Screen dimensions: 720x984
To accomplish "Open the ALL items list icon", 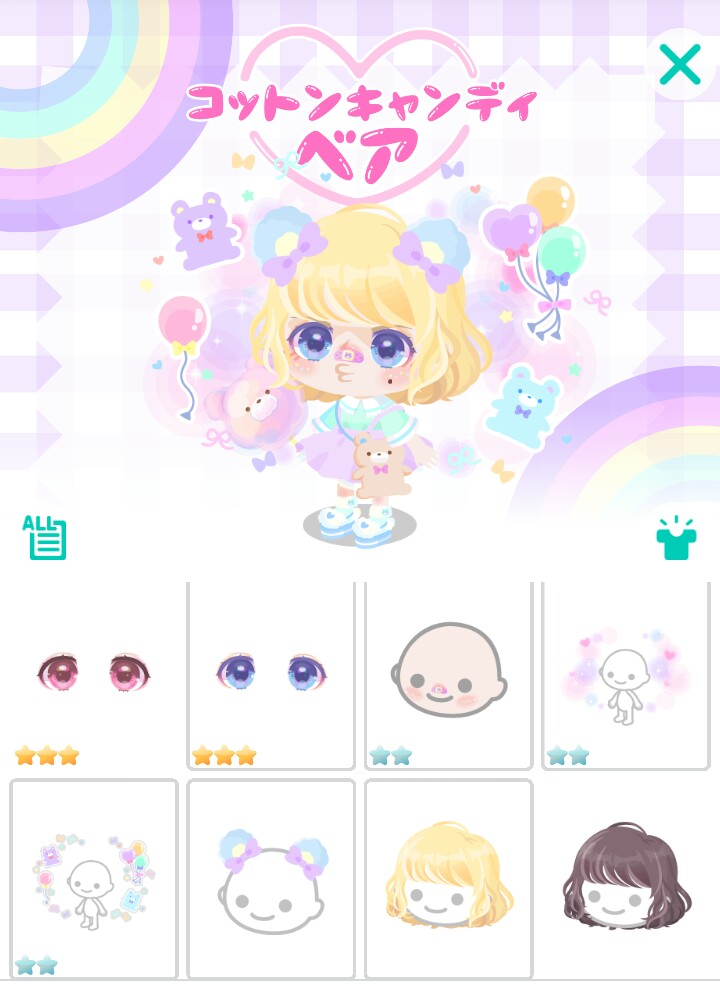I will [x=46, y=536].
